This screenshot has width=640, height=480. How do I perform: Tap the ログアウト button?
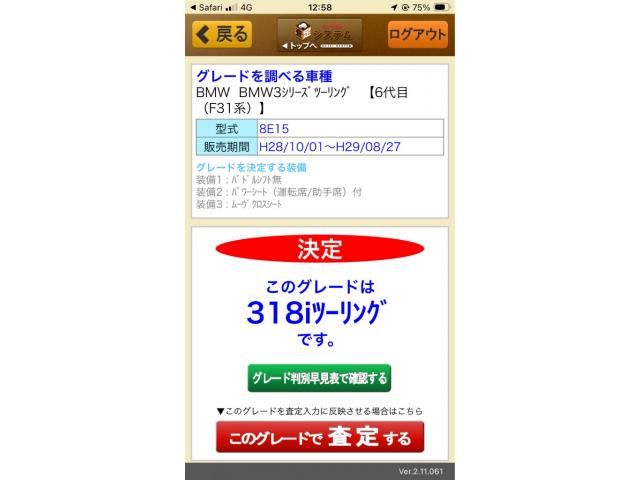tap(417, 34)
